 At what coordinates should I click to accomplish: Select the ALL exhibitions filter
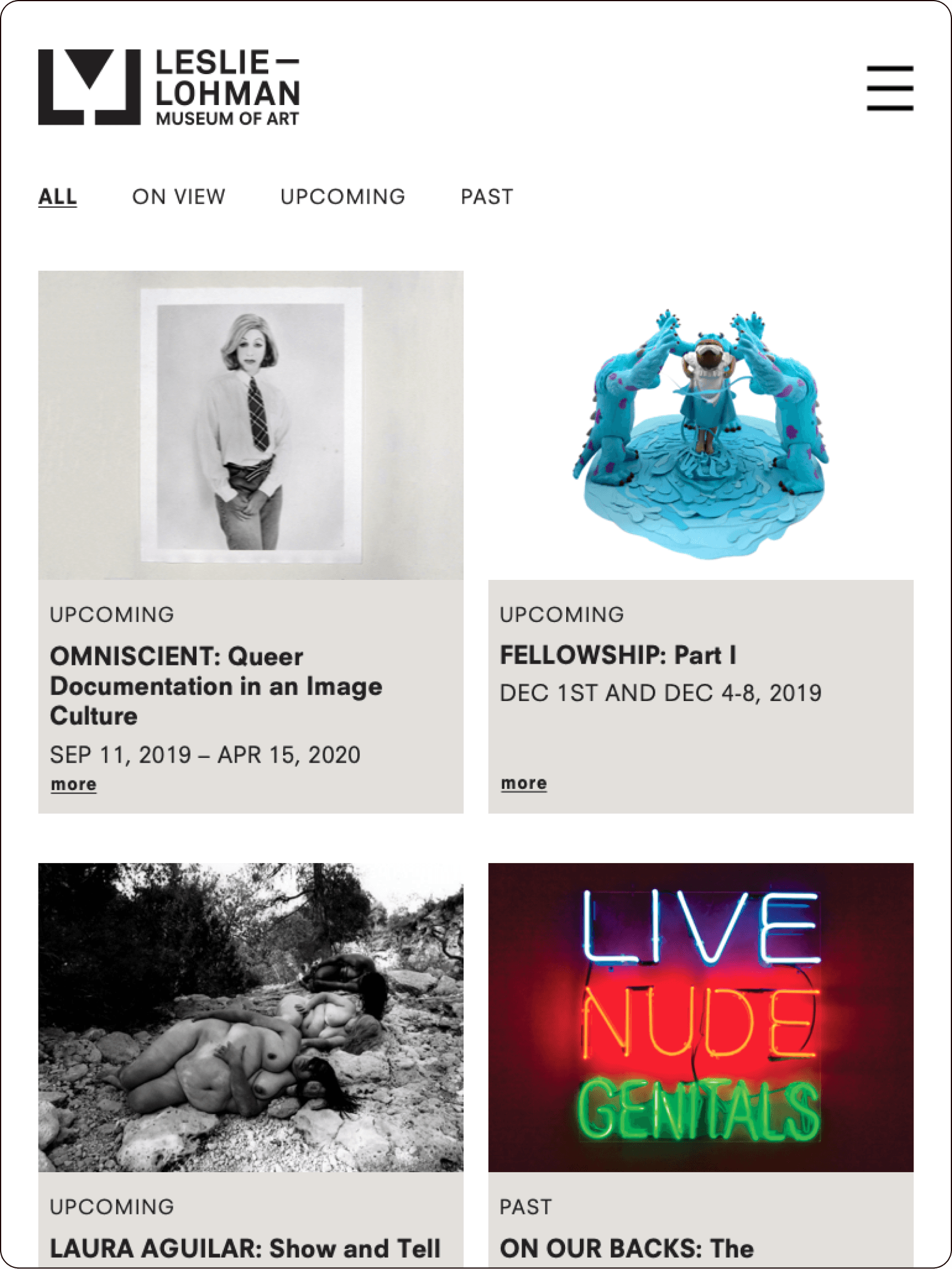[x=58, y=196]
